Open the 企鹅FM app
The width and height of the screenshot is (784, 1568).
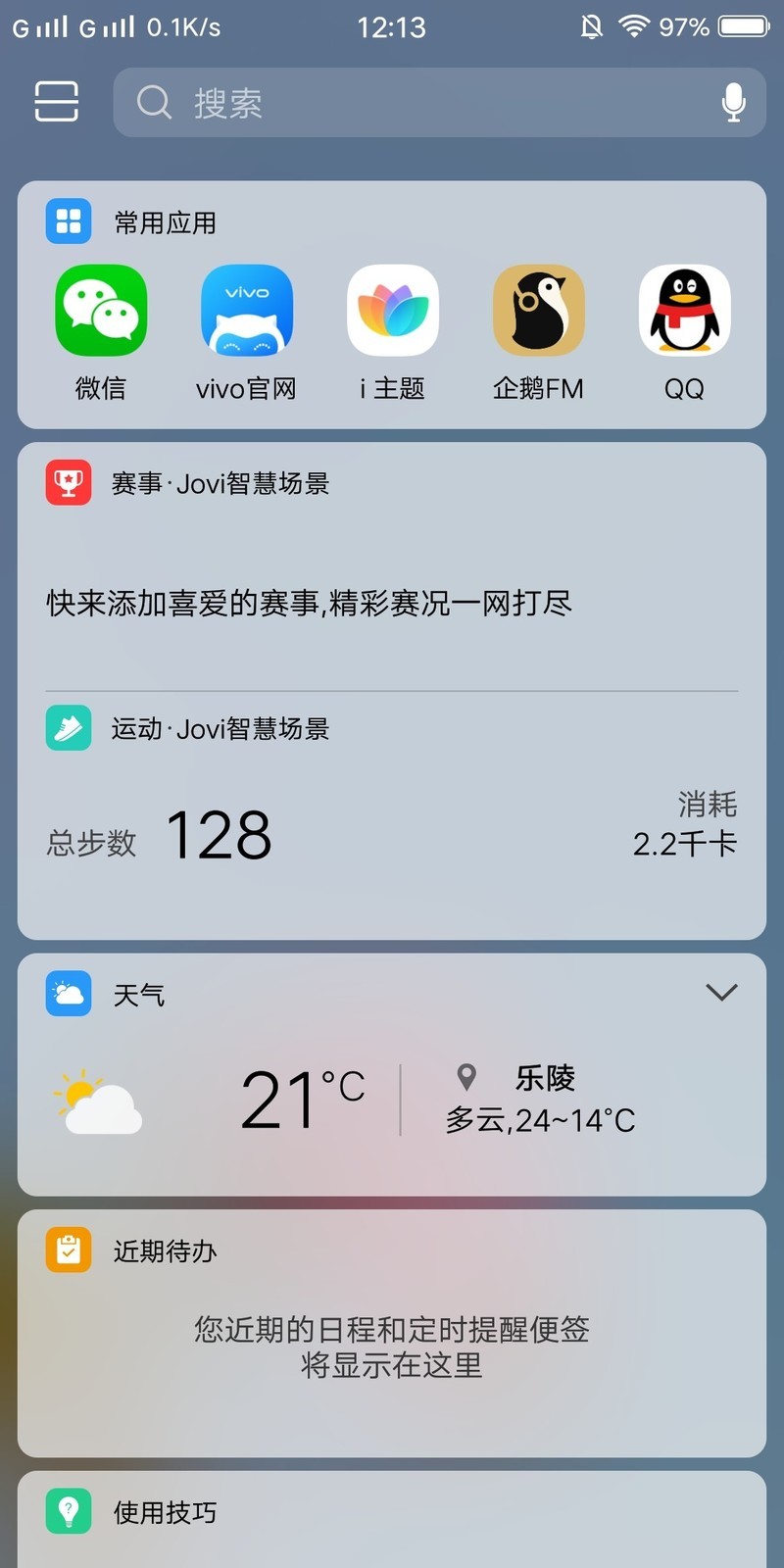coord(538,333)
